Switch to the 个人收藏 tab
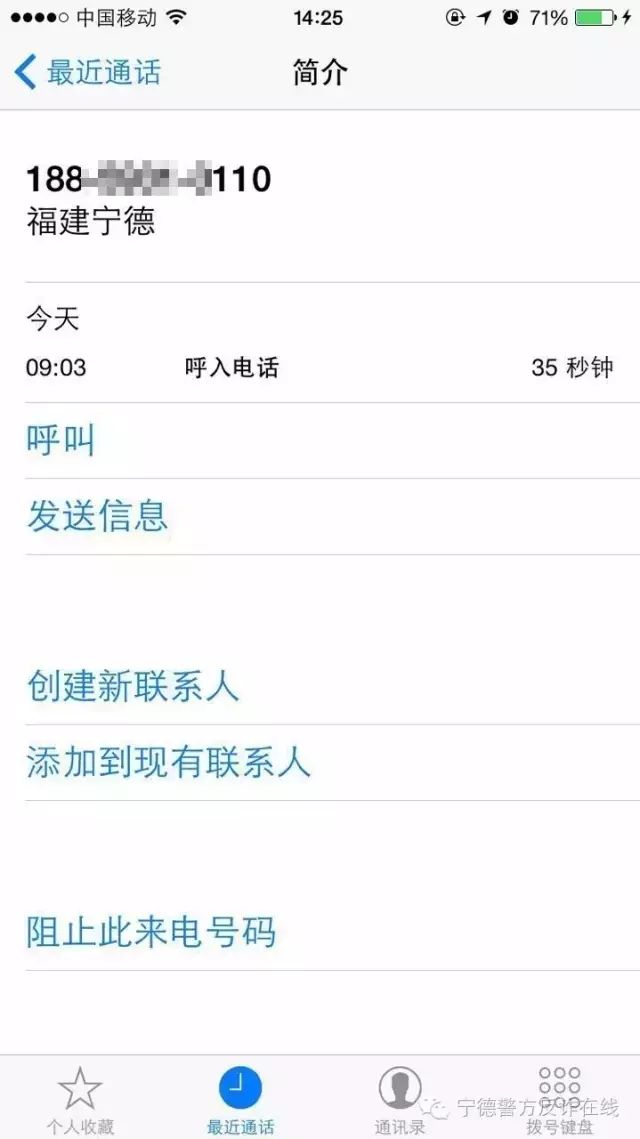This screenshot has width=640, height=1139. (x=80, y=1098)
